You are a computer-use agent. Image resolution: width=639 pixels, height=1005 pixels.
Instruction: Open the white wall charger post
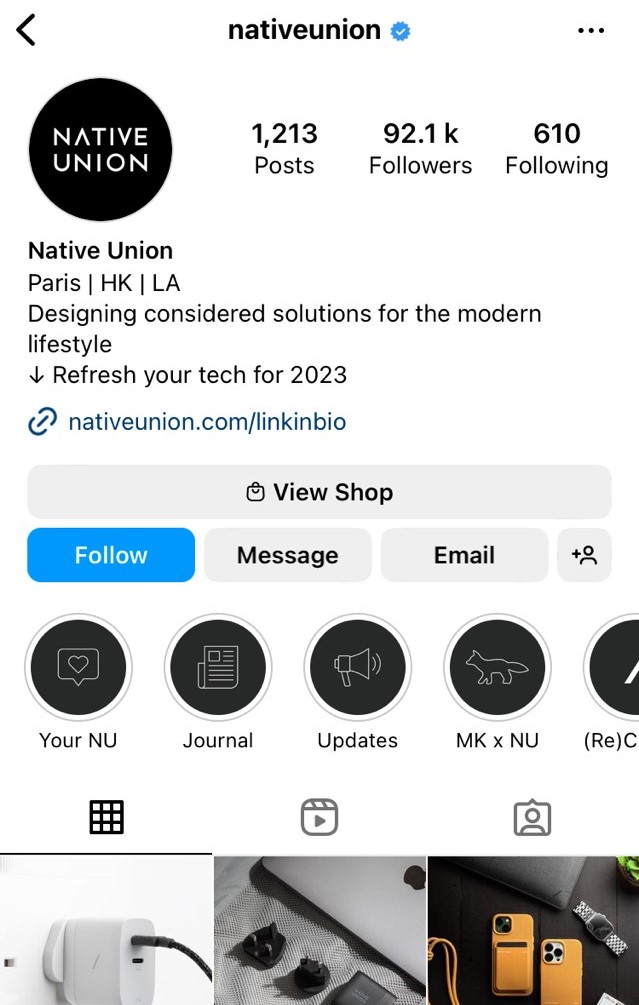[106, 931]
